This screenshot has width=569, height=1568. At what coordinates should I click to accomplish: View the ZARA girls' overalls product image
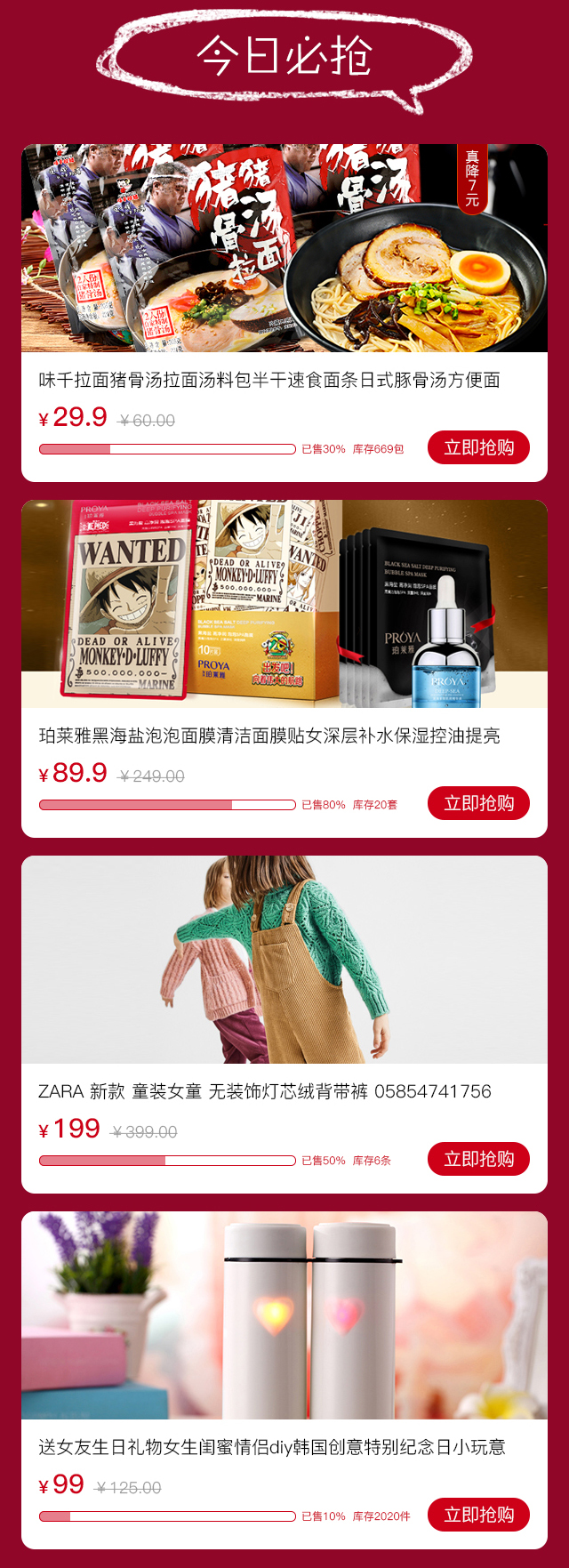[284, 960]
